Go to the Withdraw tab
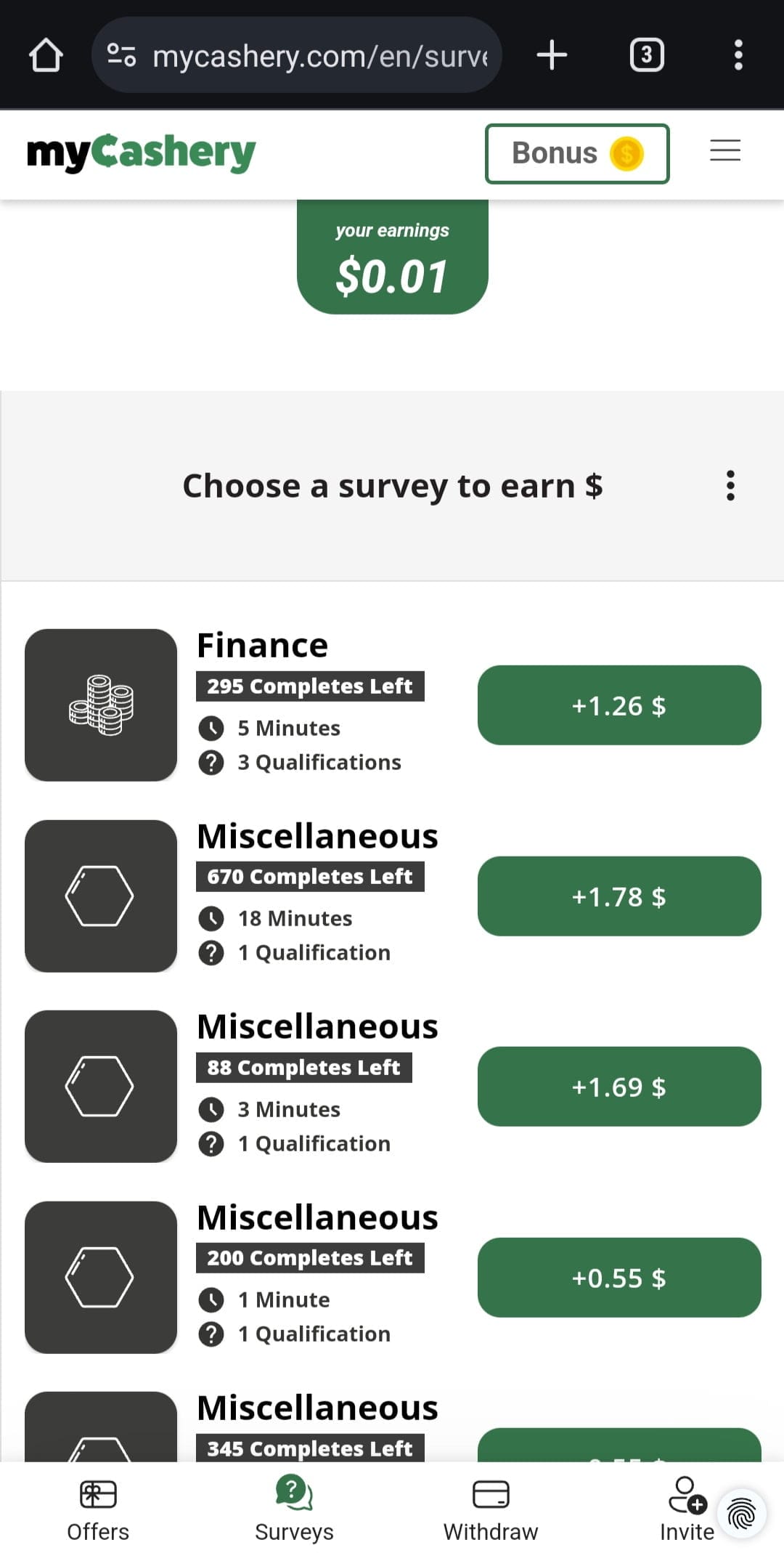Image resolution: width=784 pixels, height=1553 pixels. tap(491, 1509)
